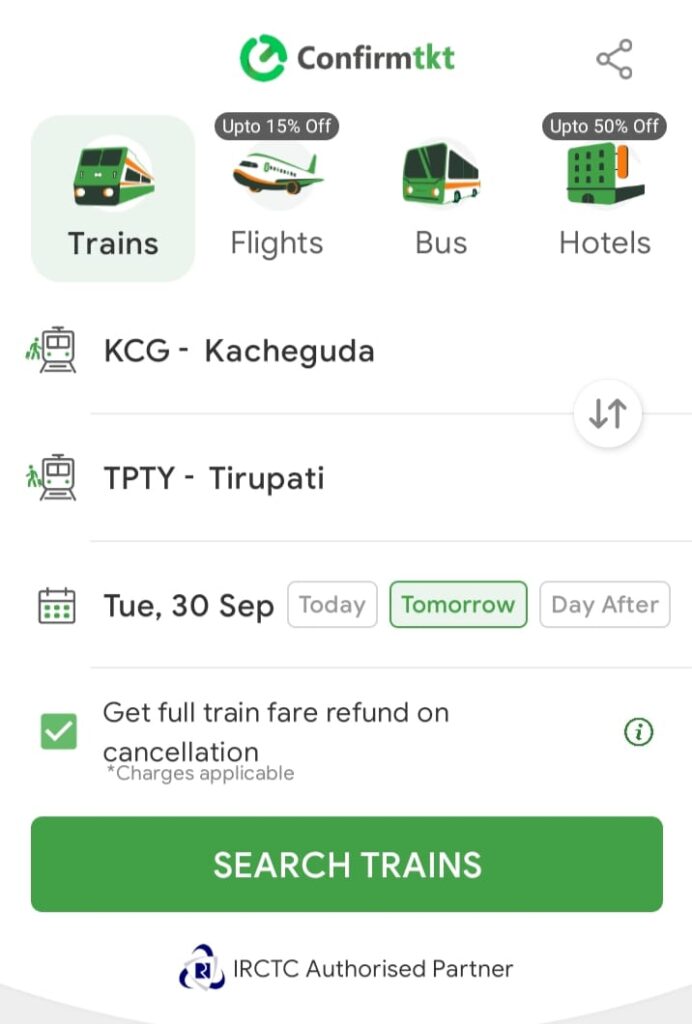Change origin station KCG - Kacheguda

(239, 351)
